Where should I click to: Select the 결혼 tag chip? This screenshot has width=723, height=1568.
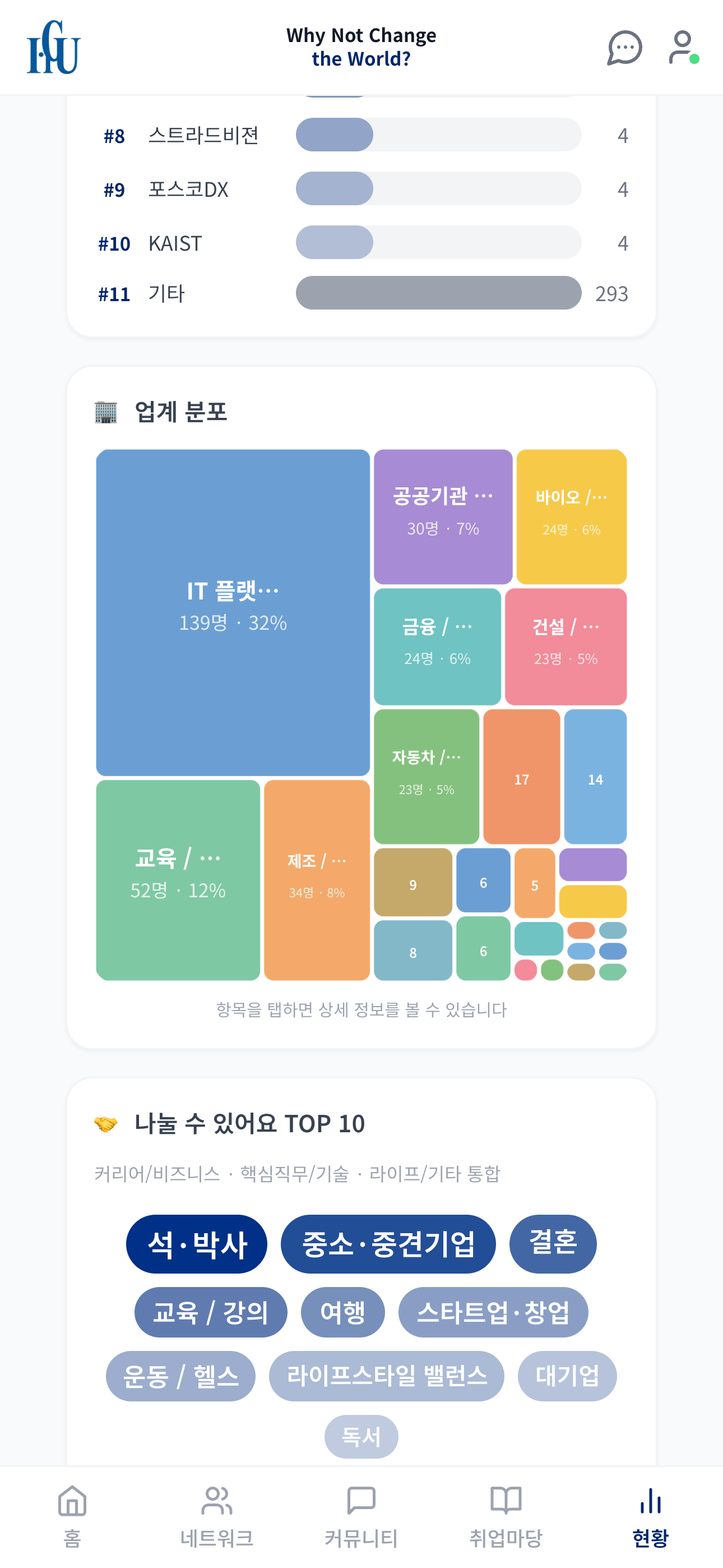[x=552, y=1243]
